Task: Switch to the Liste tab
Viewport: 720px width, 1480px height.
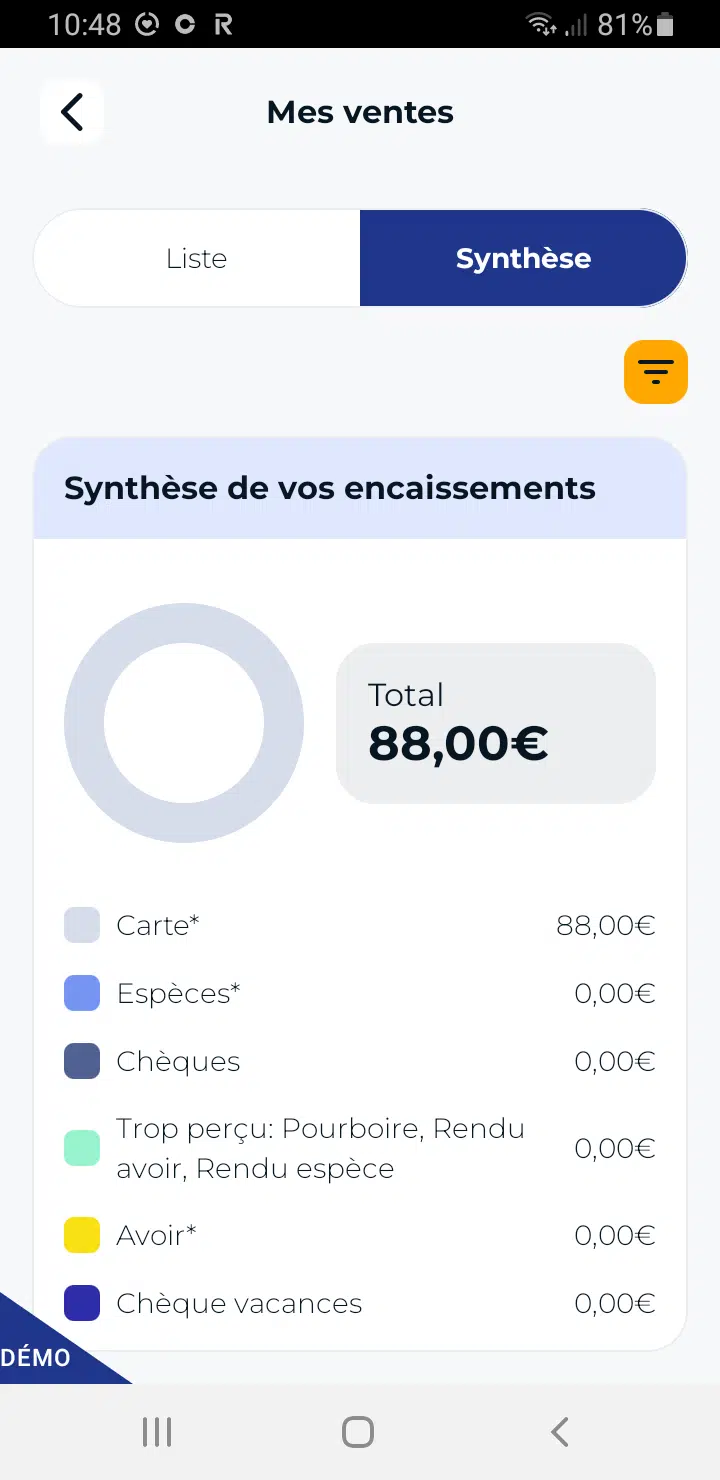Action: [196, 258]
